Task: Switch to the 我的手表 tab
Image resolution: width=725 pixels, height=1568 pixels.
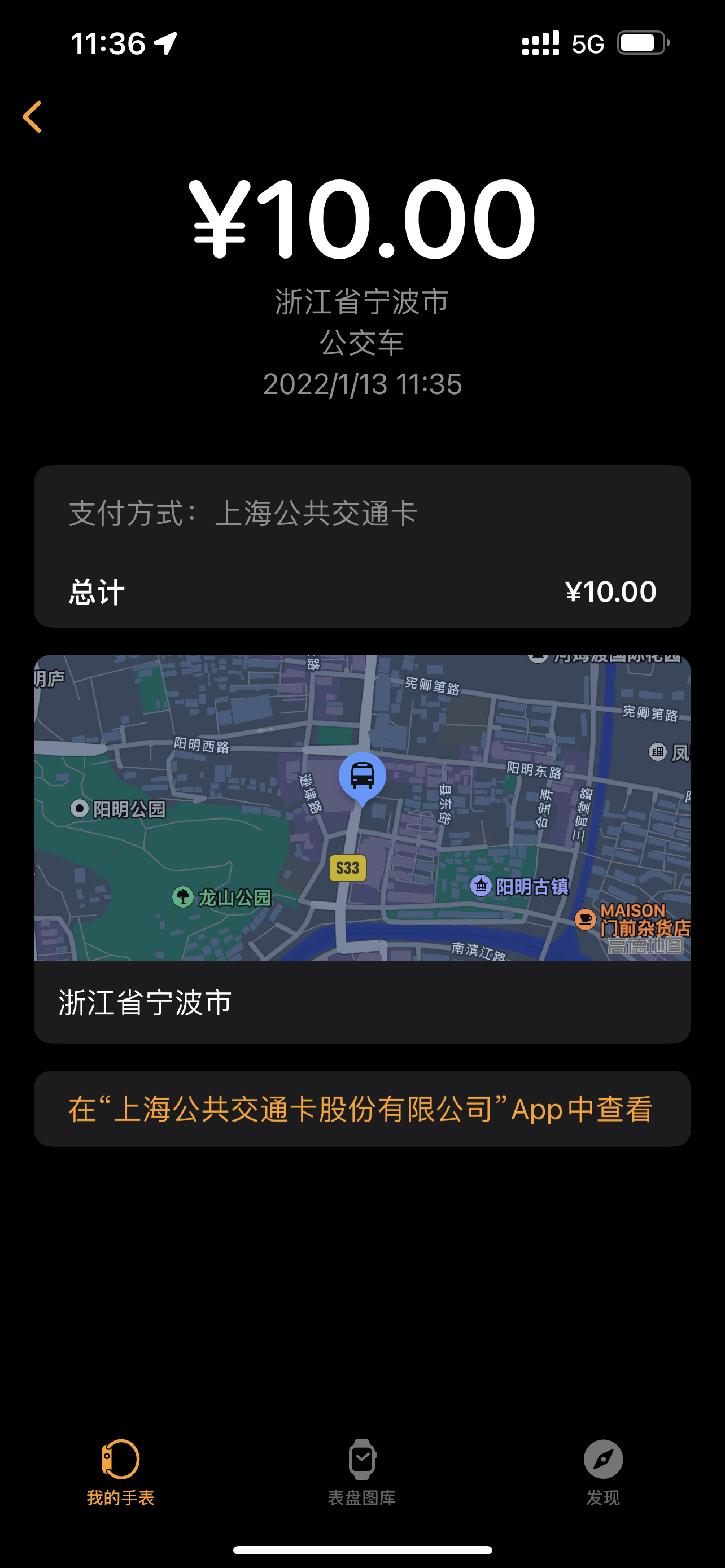Action: (120, 1472)
